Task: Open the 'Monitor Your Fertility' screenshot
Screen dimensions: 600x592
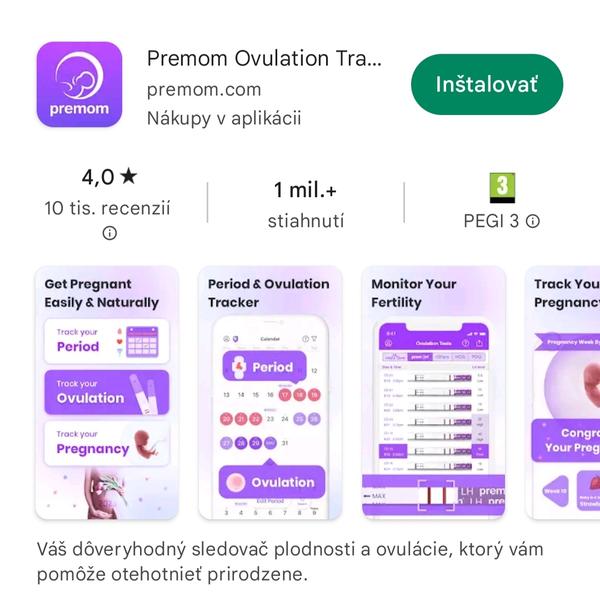Action: tap(434, 392)
